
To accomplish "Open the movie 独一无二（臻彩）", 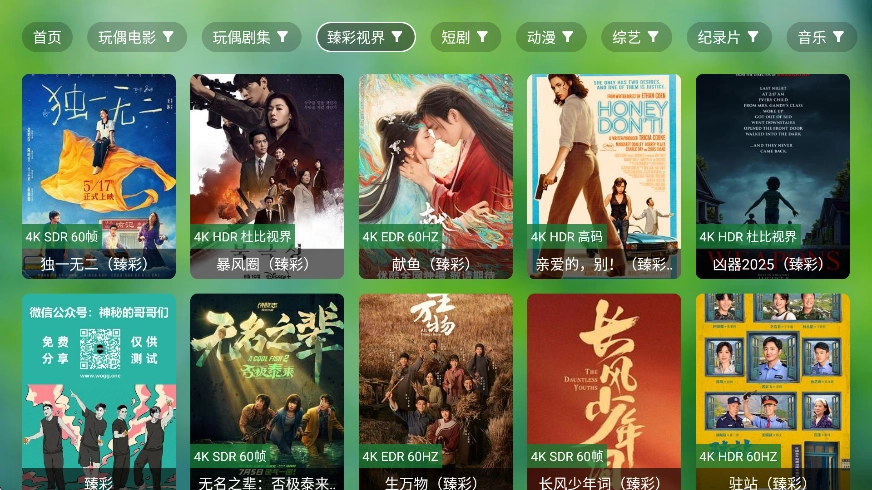I will 99,175.
